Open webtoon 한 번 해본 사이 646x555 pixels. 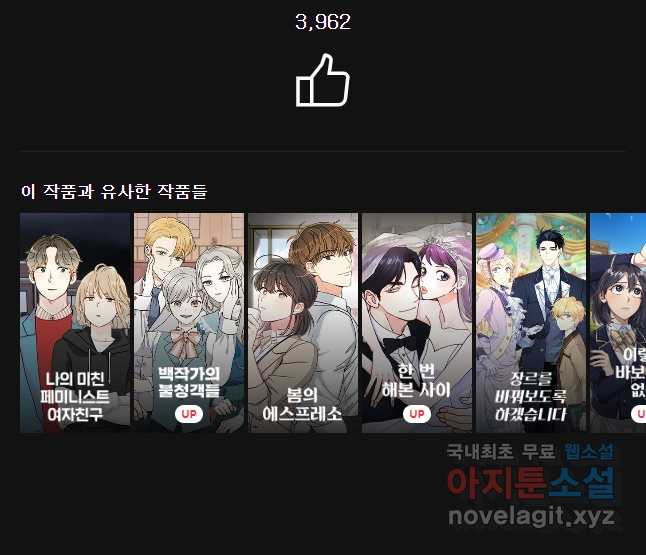click(417, 322)
